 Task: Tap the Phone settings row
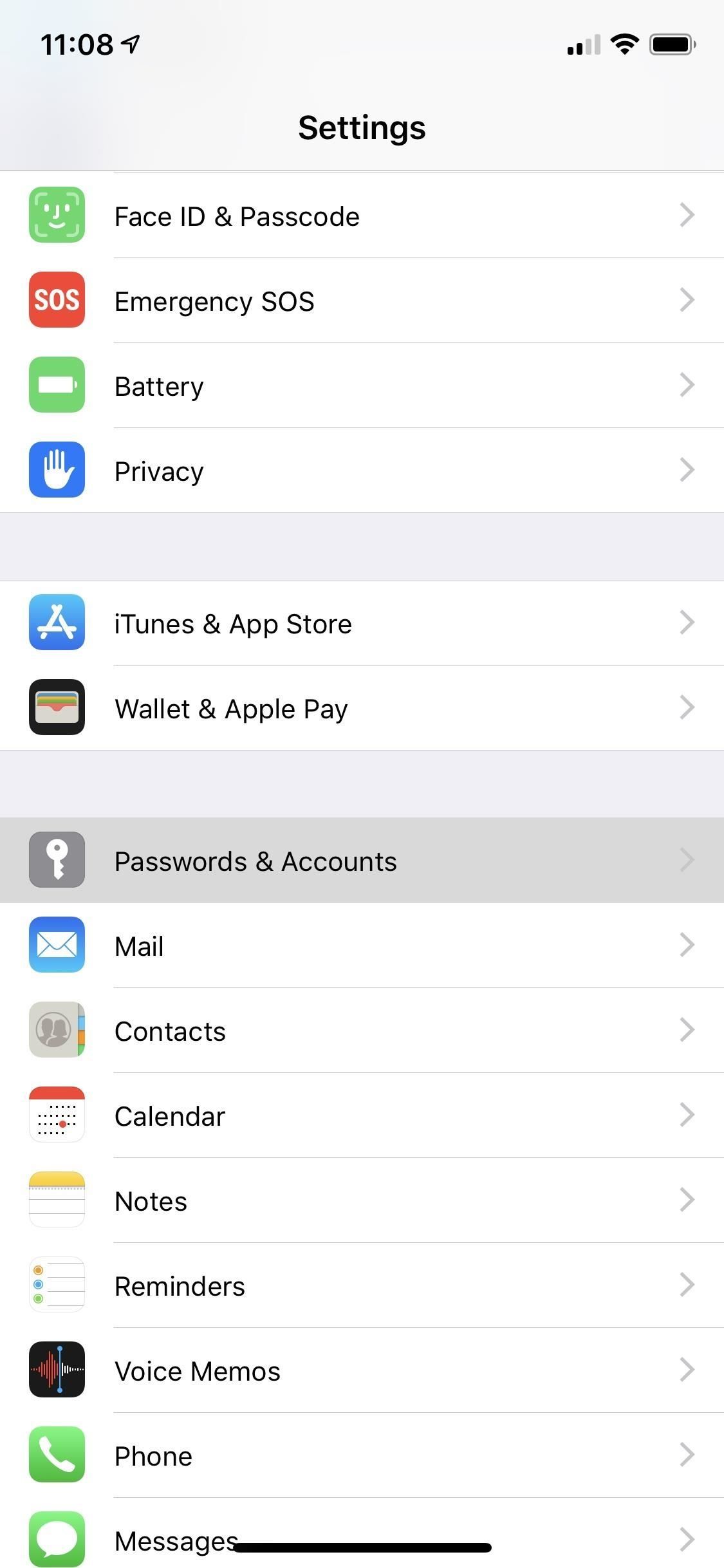(362, 1455)
